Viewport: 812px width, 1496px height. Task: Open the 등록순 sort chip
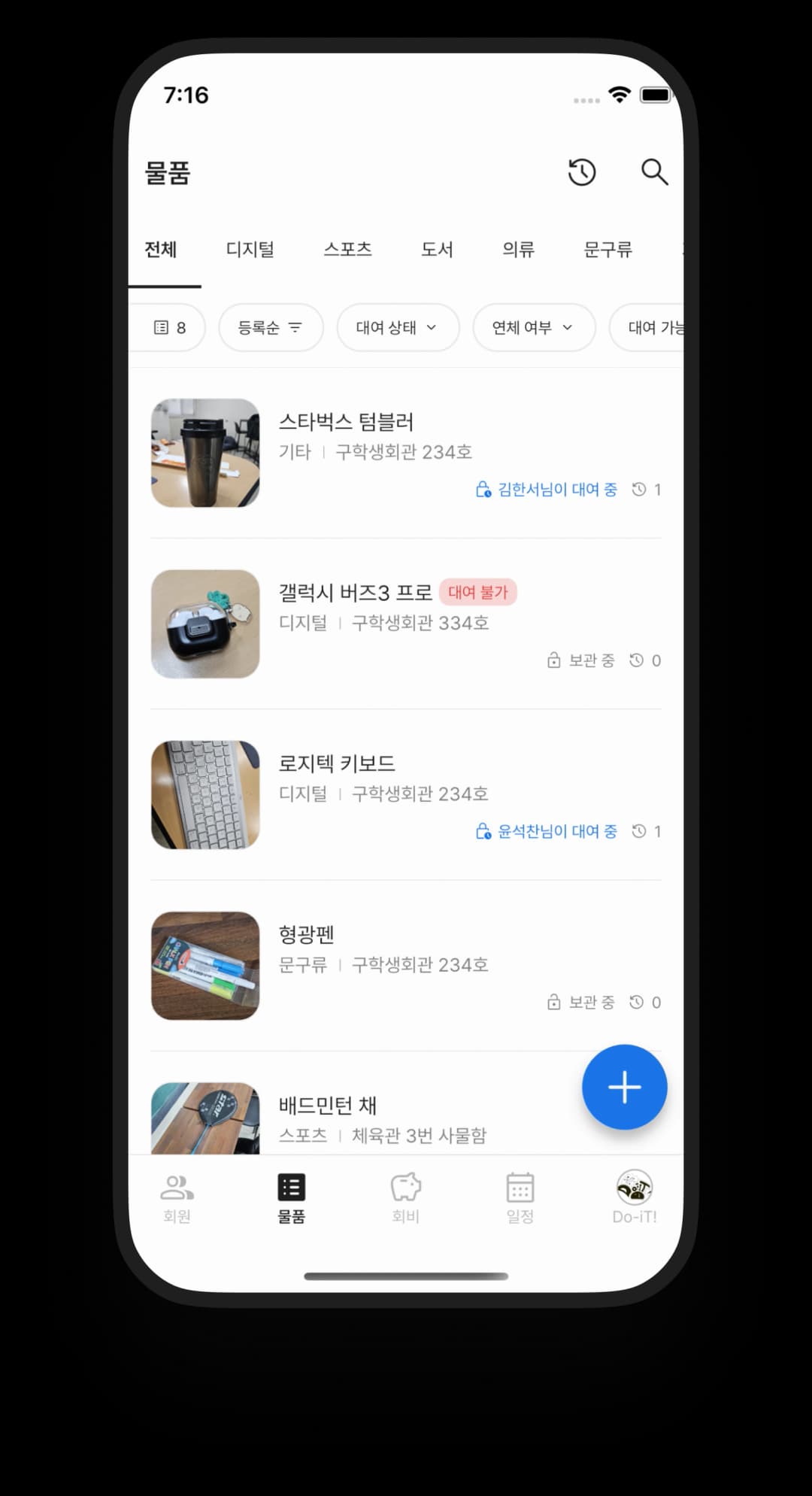(270, 328)
